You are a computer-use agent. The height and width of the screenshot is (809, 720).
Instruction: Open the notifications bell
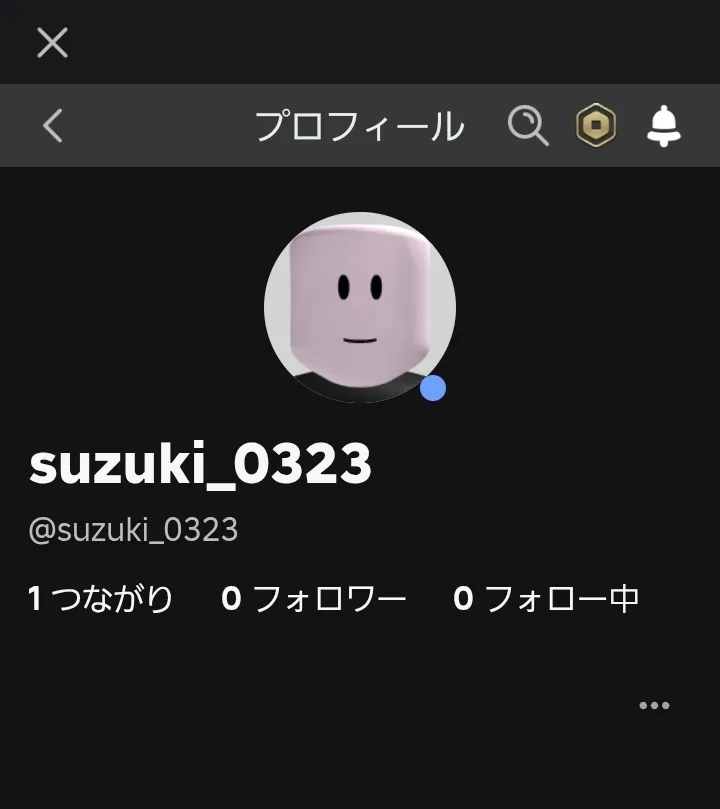(x=663, y=126)
